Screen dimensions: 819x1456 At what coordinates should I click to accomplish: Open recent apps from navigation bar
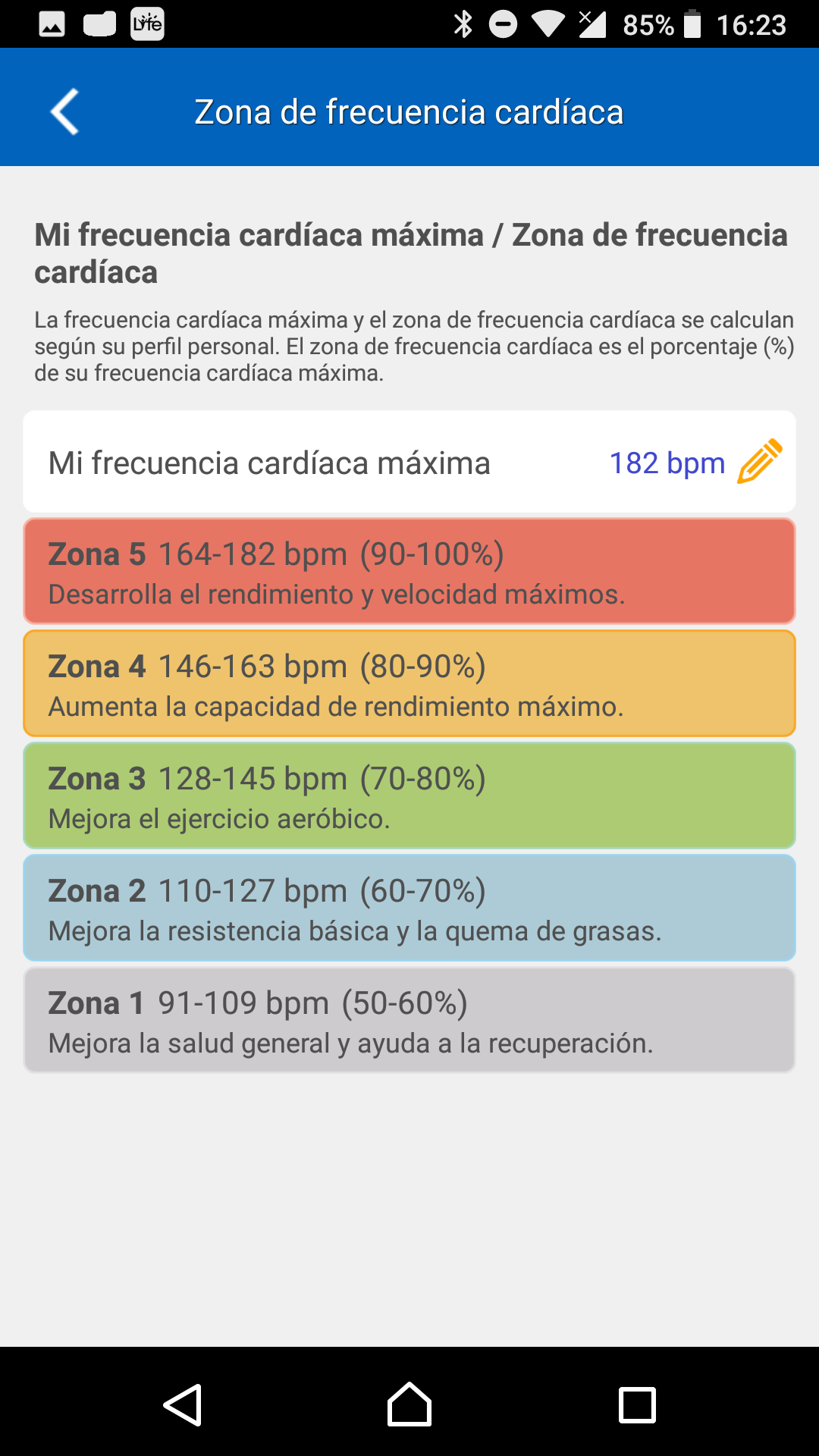(x=637, y=1404)
